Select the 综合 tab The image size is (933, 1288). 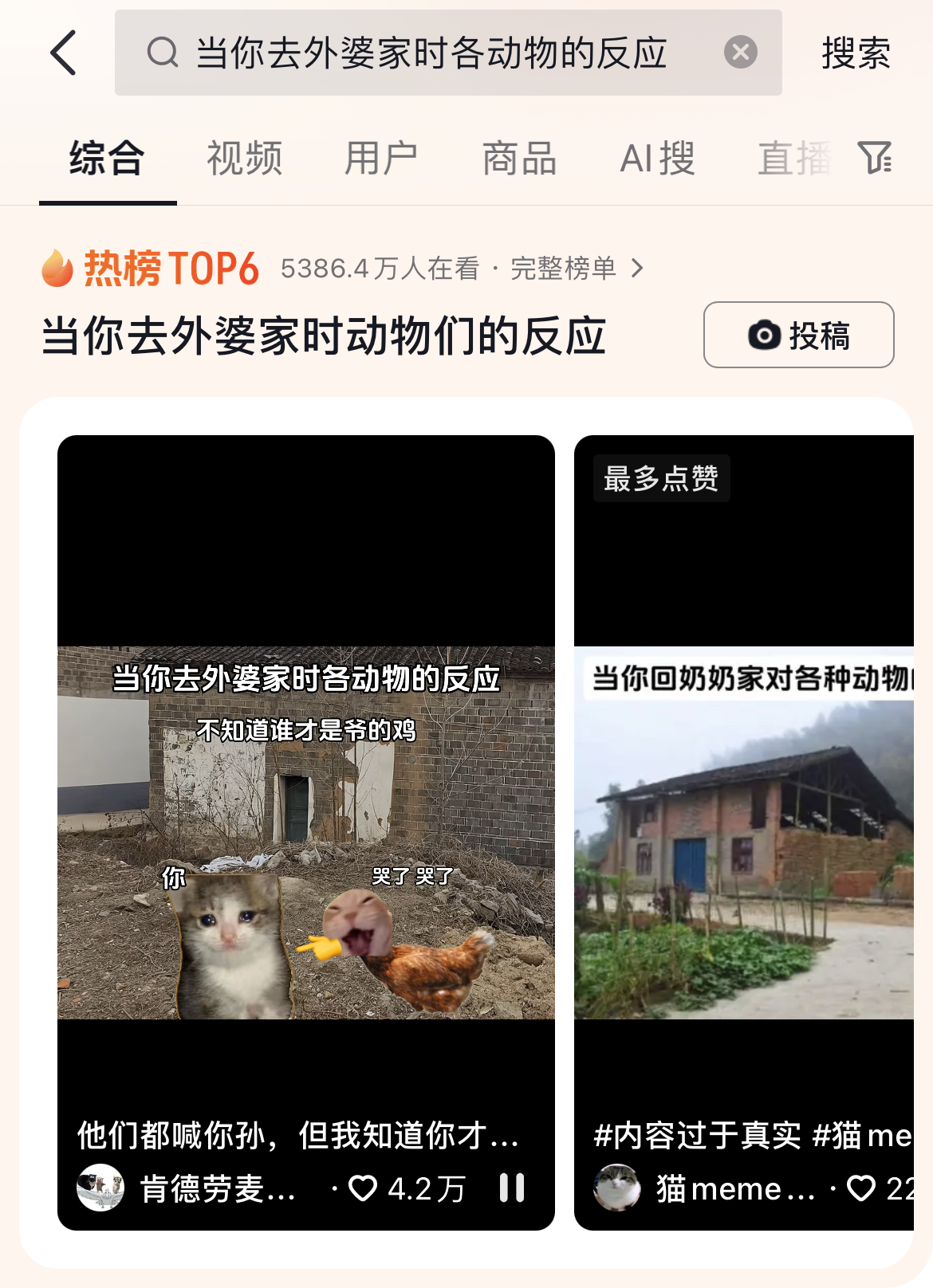click(x=107, y=158)
